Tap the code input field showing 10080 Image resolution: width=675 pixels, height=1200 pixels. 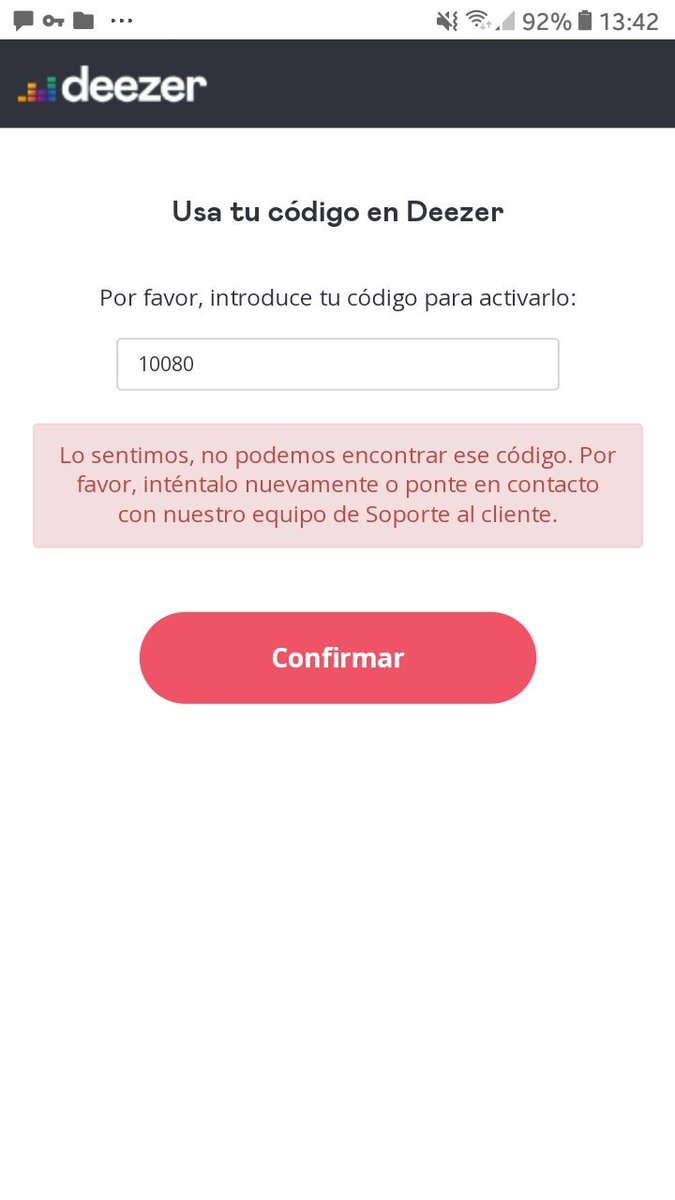[337, 364]
